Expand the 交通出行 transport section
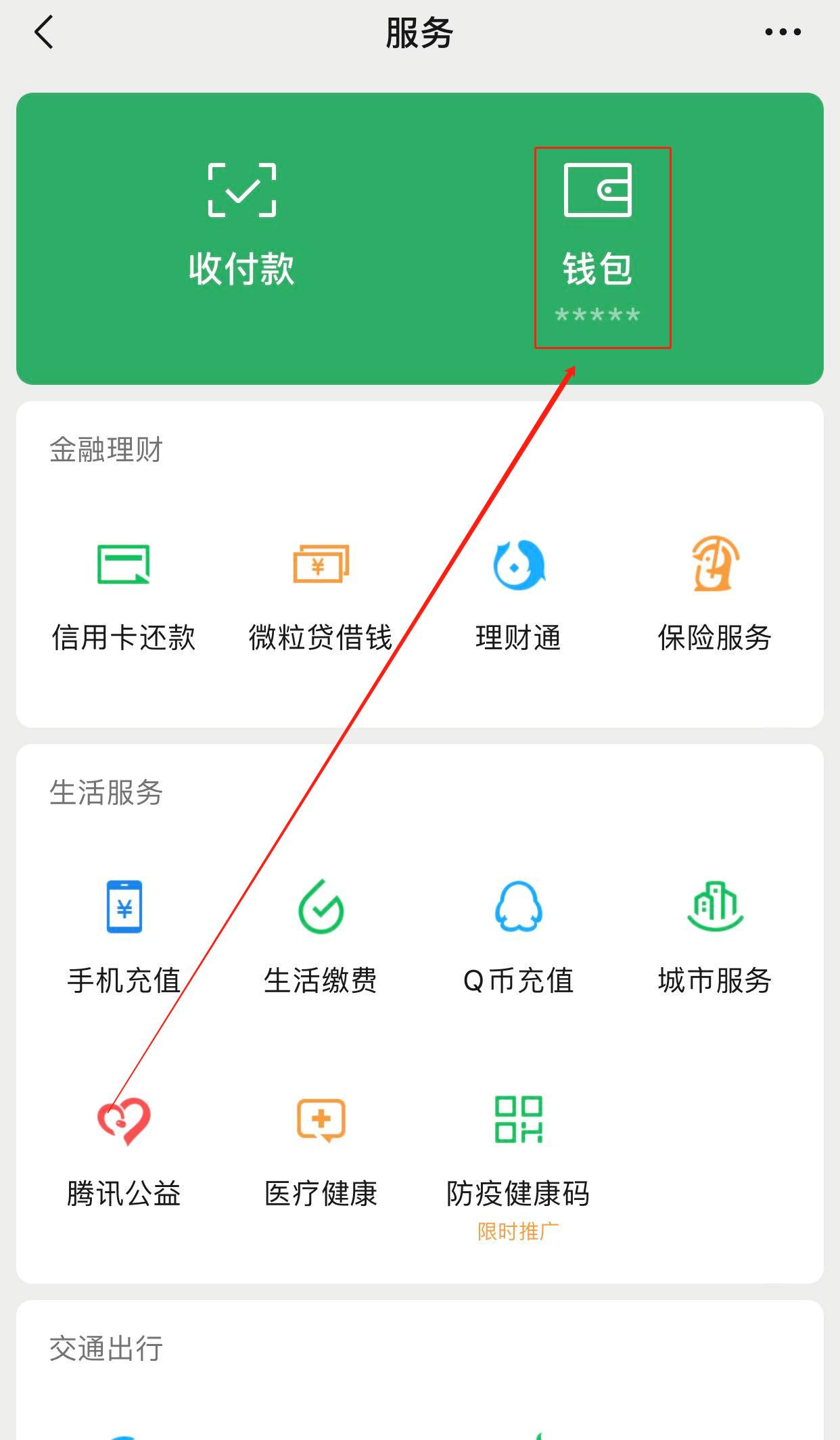This screenshot has width=840, height=1440. click(x=106, y=1349)
